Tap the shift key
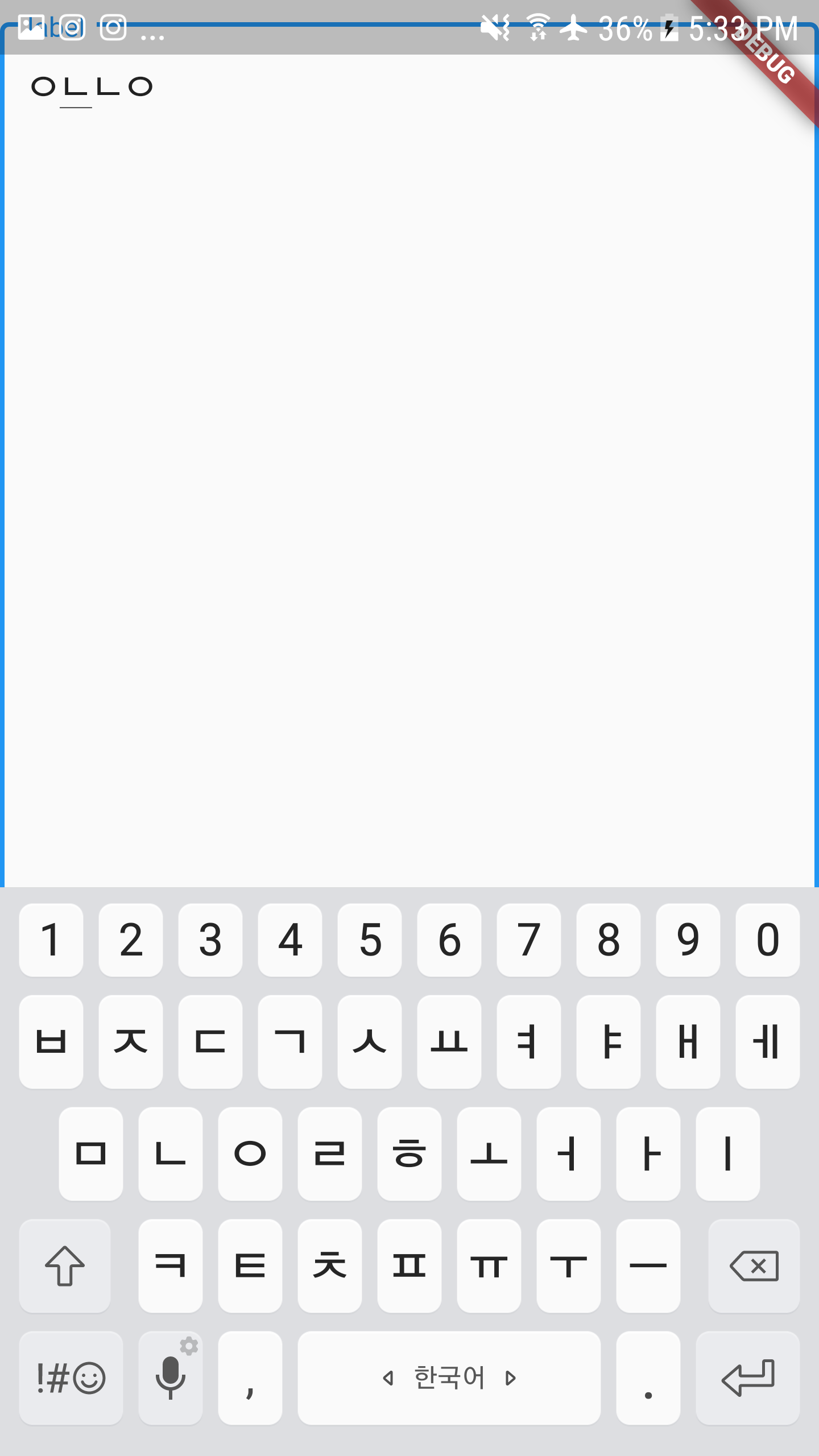The width and height of the screenshot is (819, 1456). 65,1266
